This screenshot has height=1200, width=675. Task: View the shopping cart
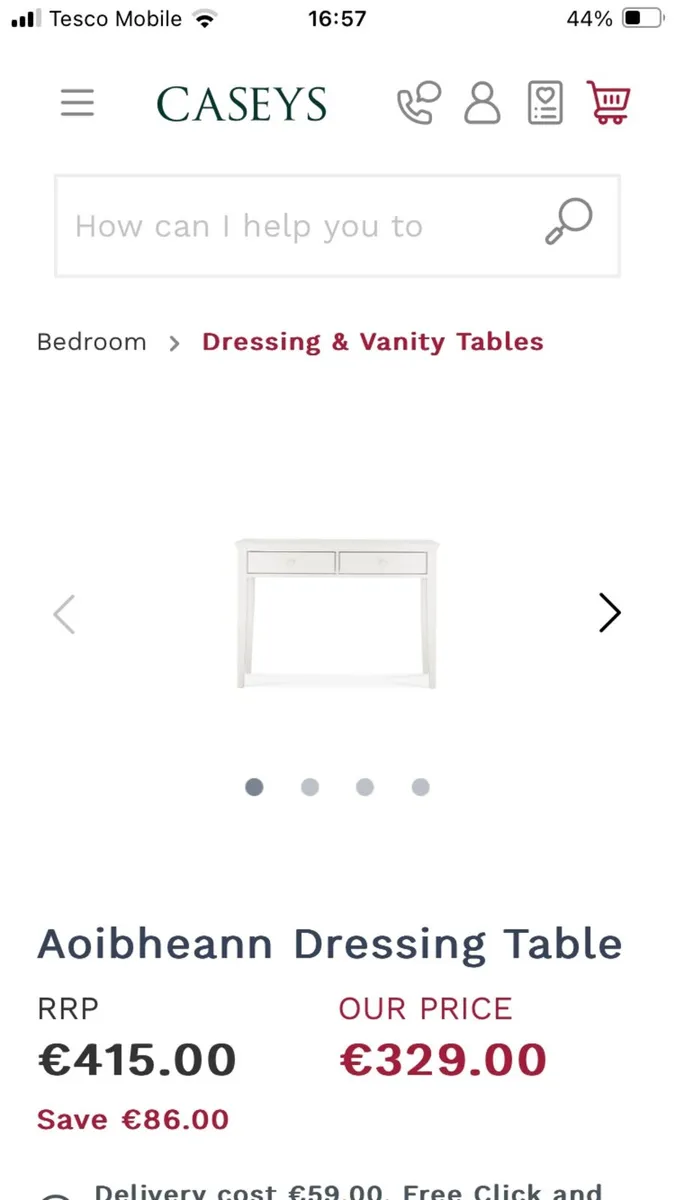click(608, 103)
